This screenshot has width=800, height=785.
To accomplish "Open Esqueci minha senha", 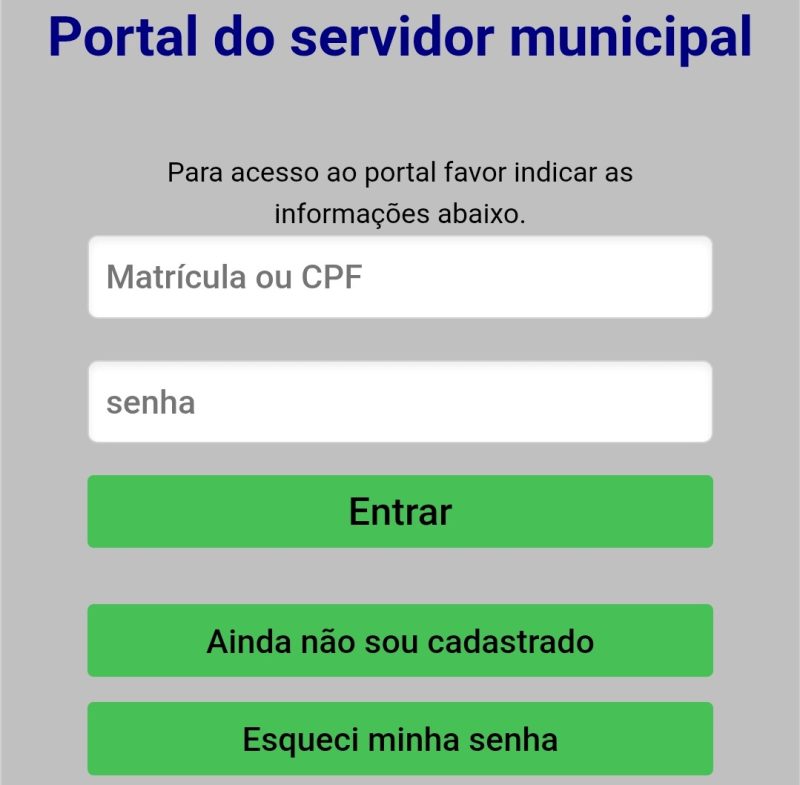I will tap(400, 739).
